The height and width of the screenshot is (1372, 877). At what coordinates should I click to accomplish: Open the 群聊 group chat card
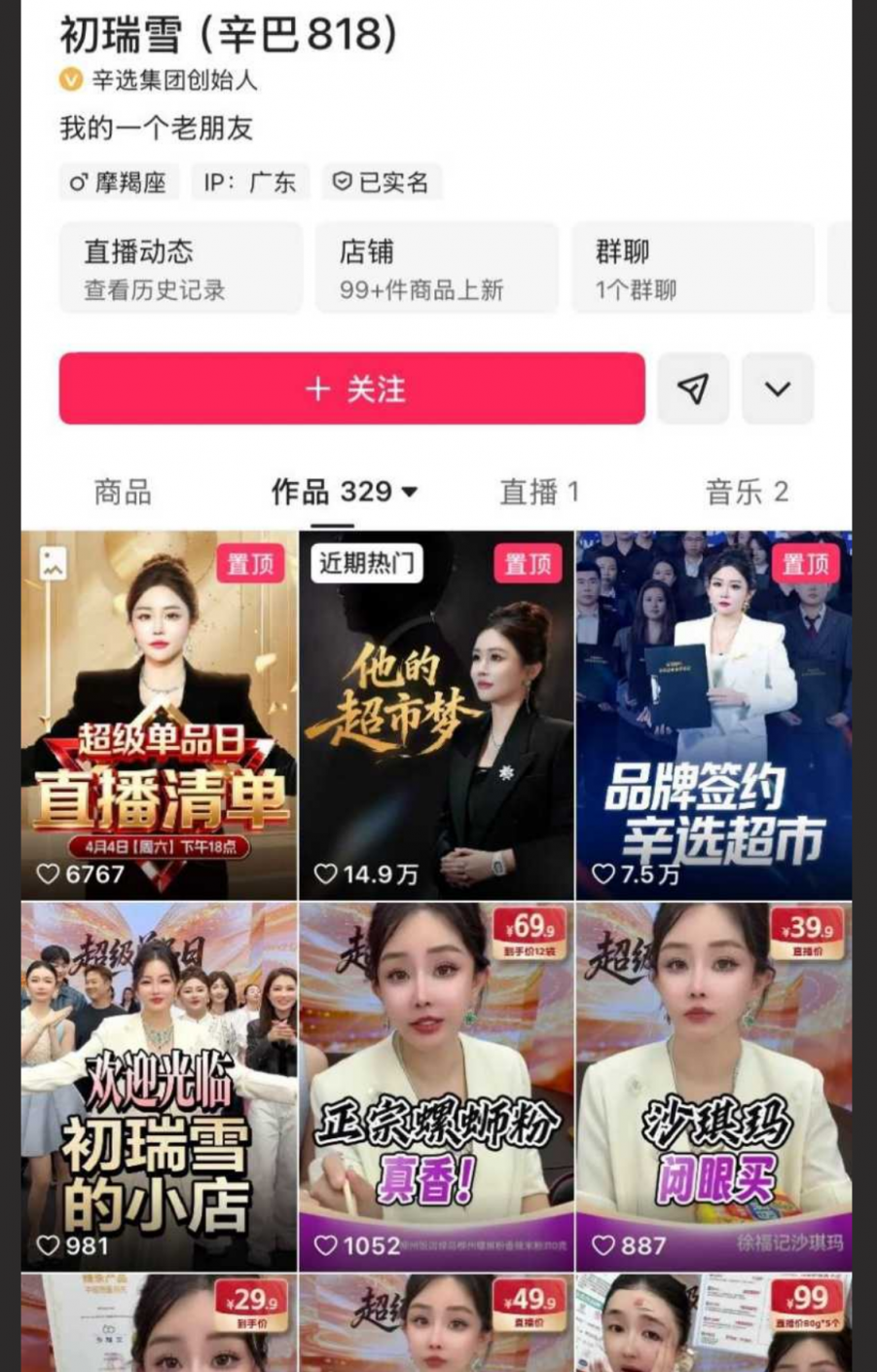(691, 268)
